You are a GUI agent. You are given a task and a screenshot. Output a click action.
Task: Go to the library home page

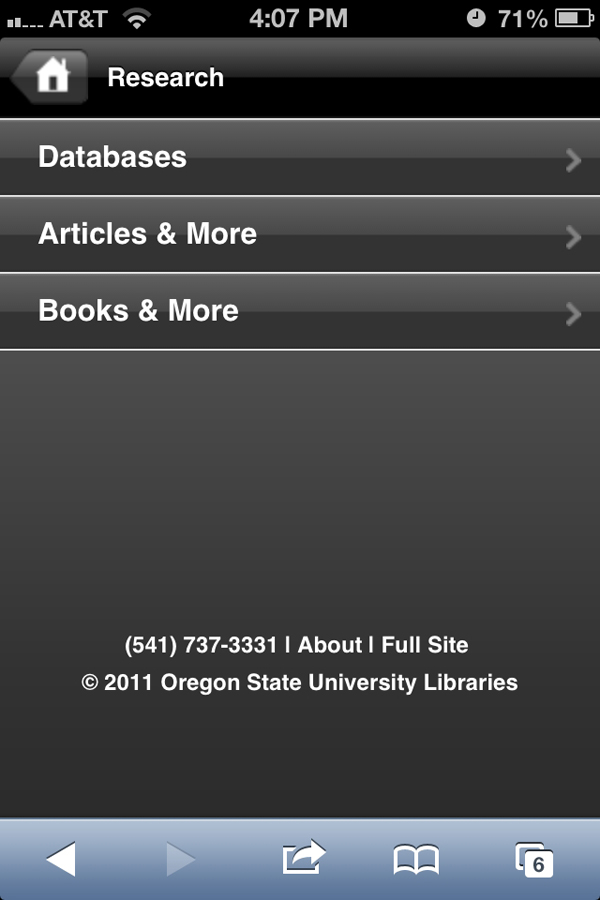[x=52, y=77]
